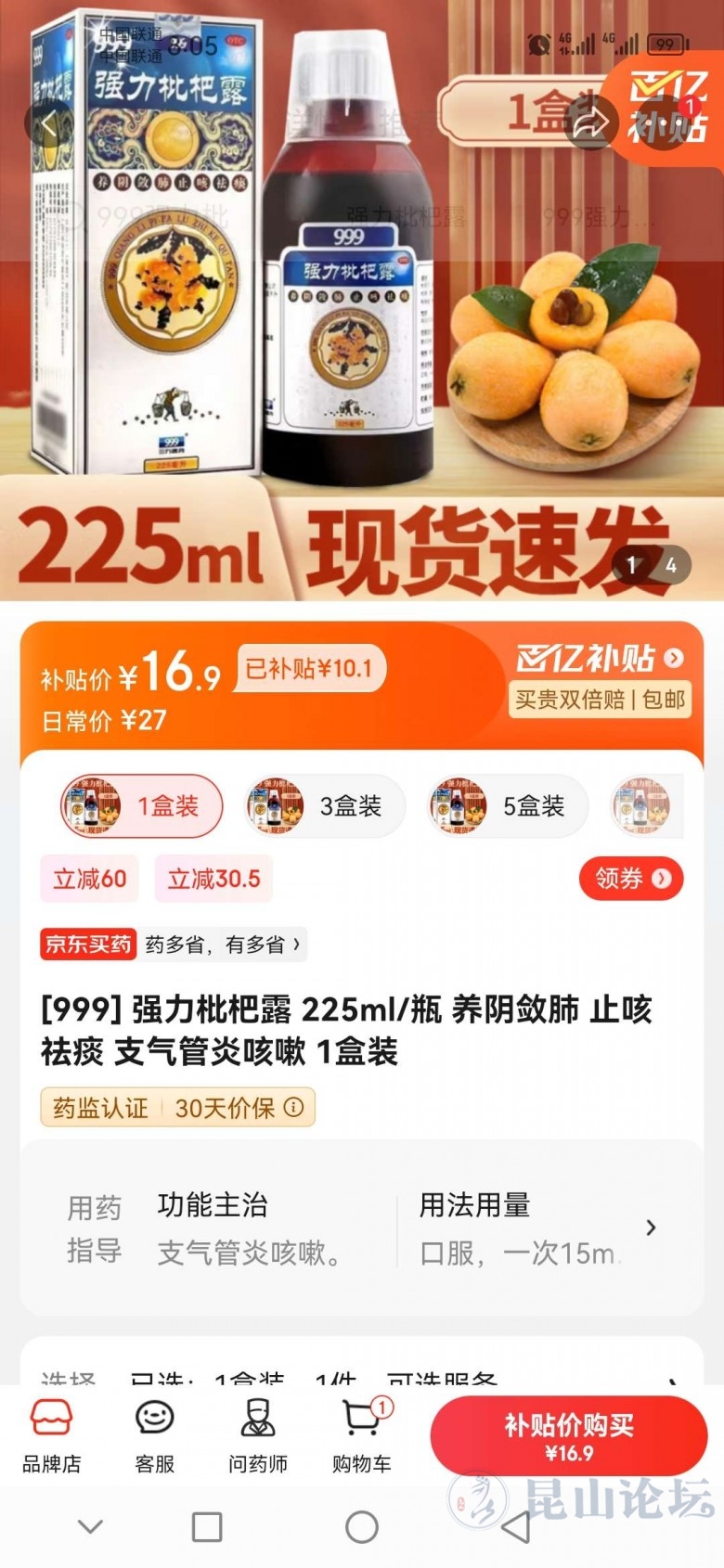
Task: Open the 百亿补贴 subsidy details
Action: click(x=601, y=659)
